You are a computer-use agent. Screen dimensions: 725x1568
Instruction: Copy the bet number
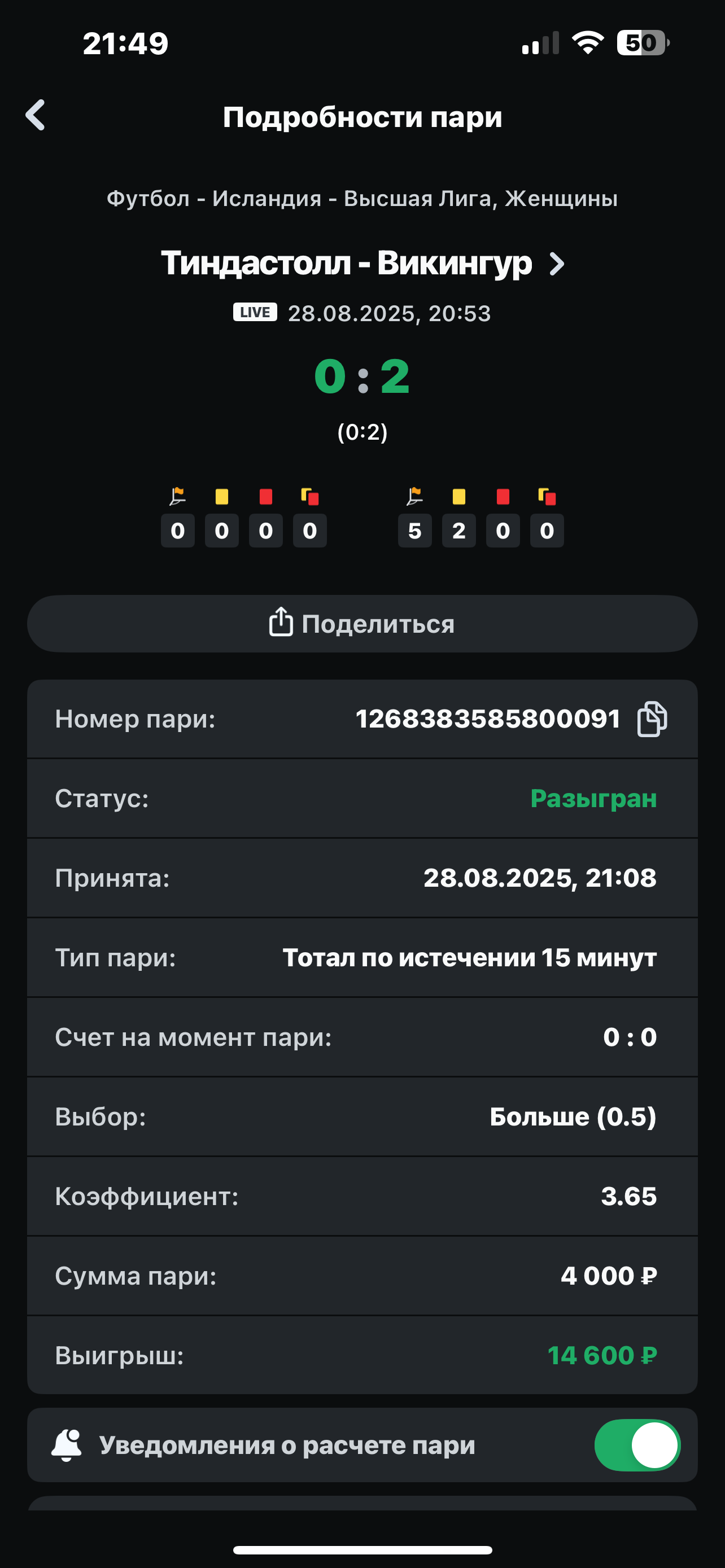click(652, 719)
